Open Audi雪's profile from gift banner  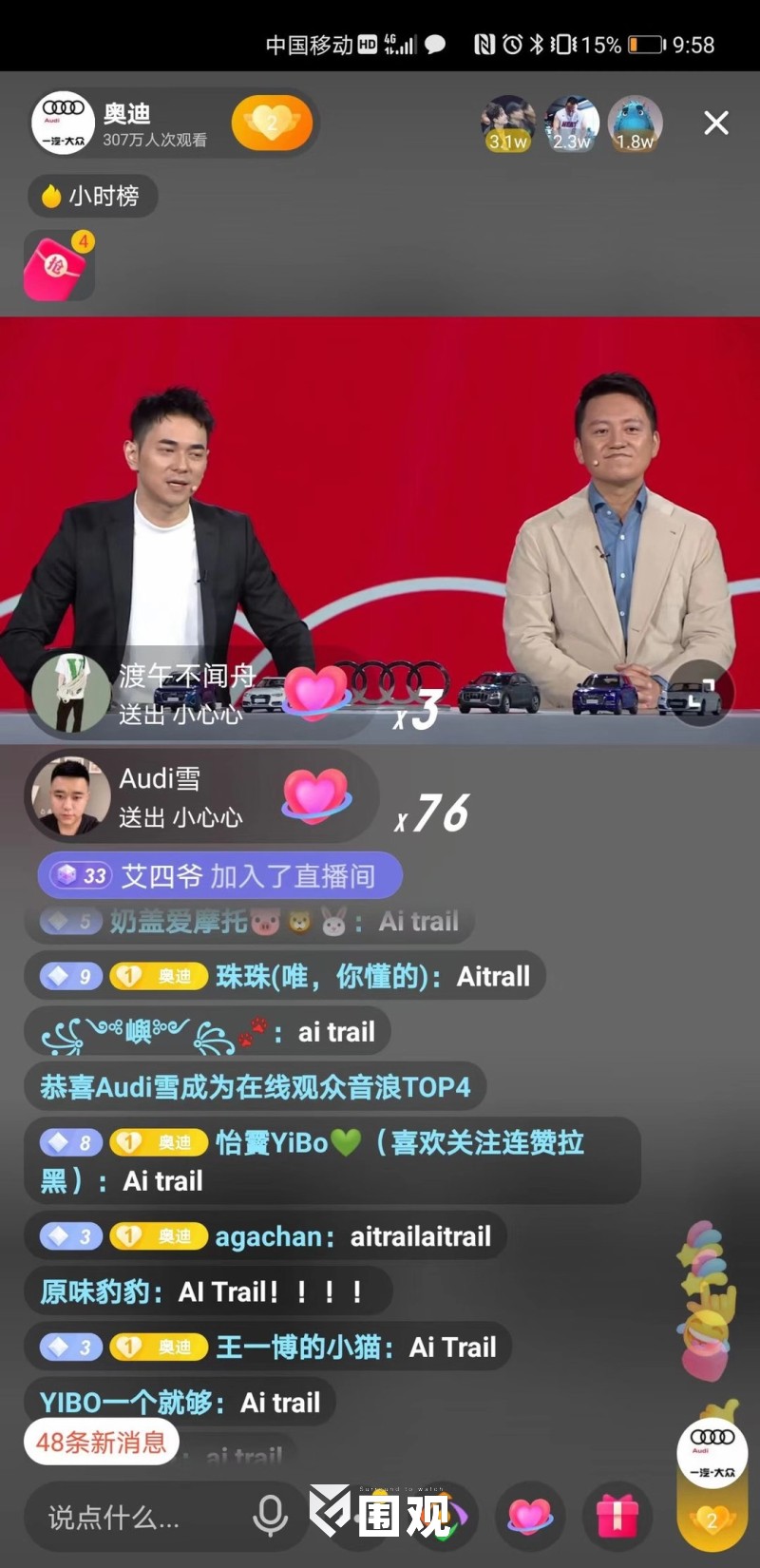[x=66, y=796]
